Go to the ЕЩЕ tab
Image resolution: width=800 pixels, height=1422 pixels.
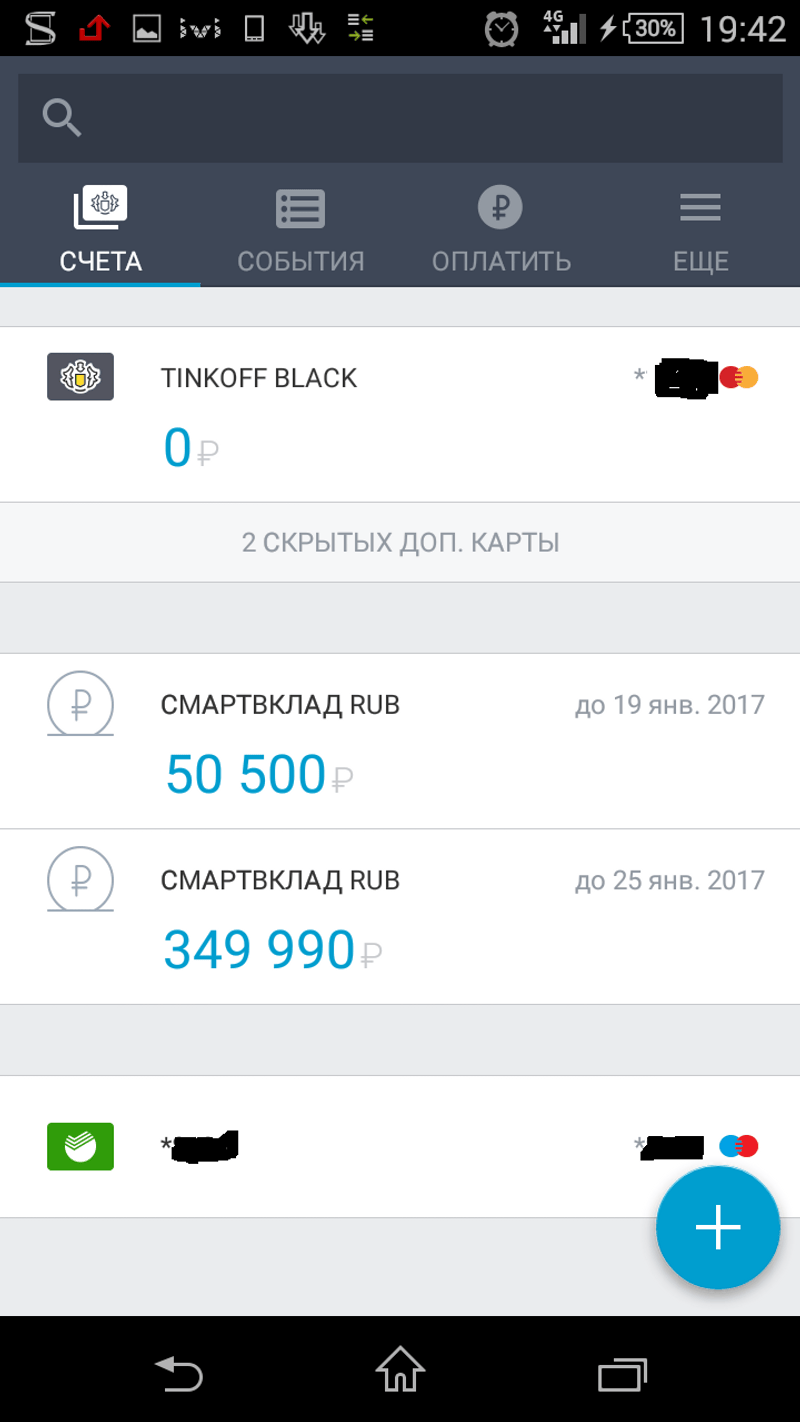(700, 232)
